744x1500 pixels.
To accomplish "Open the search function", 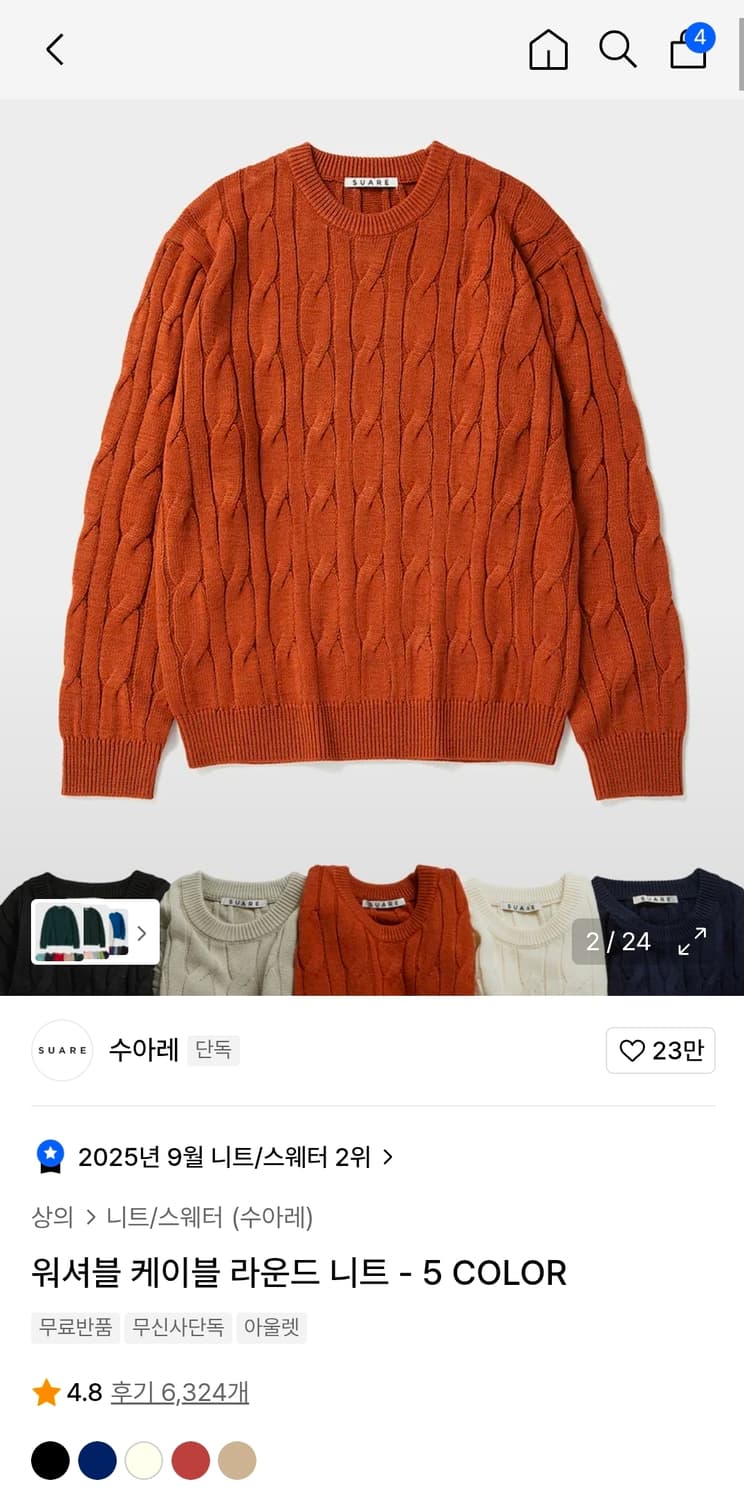I will pos(618,50).
